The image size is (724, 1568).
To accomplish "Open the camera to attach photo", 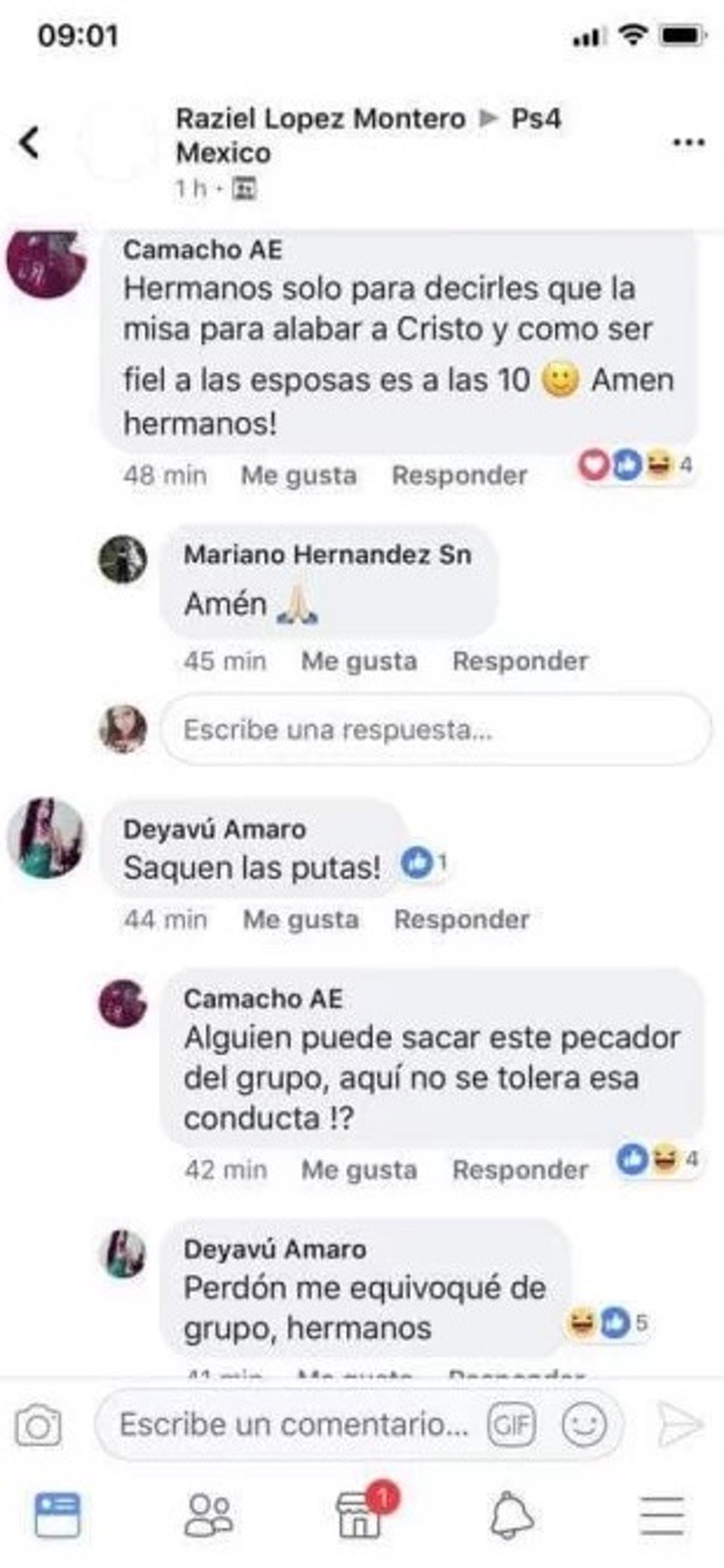I will point(39,1427).
